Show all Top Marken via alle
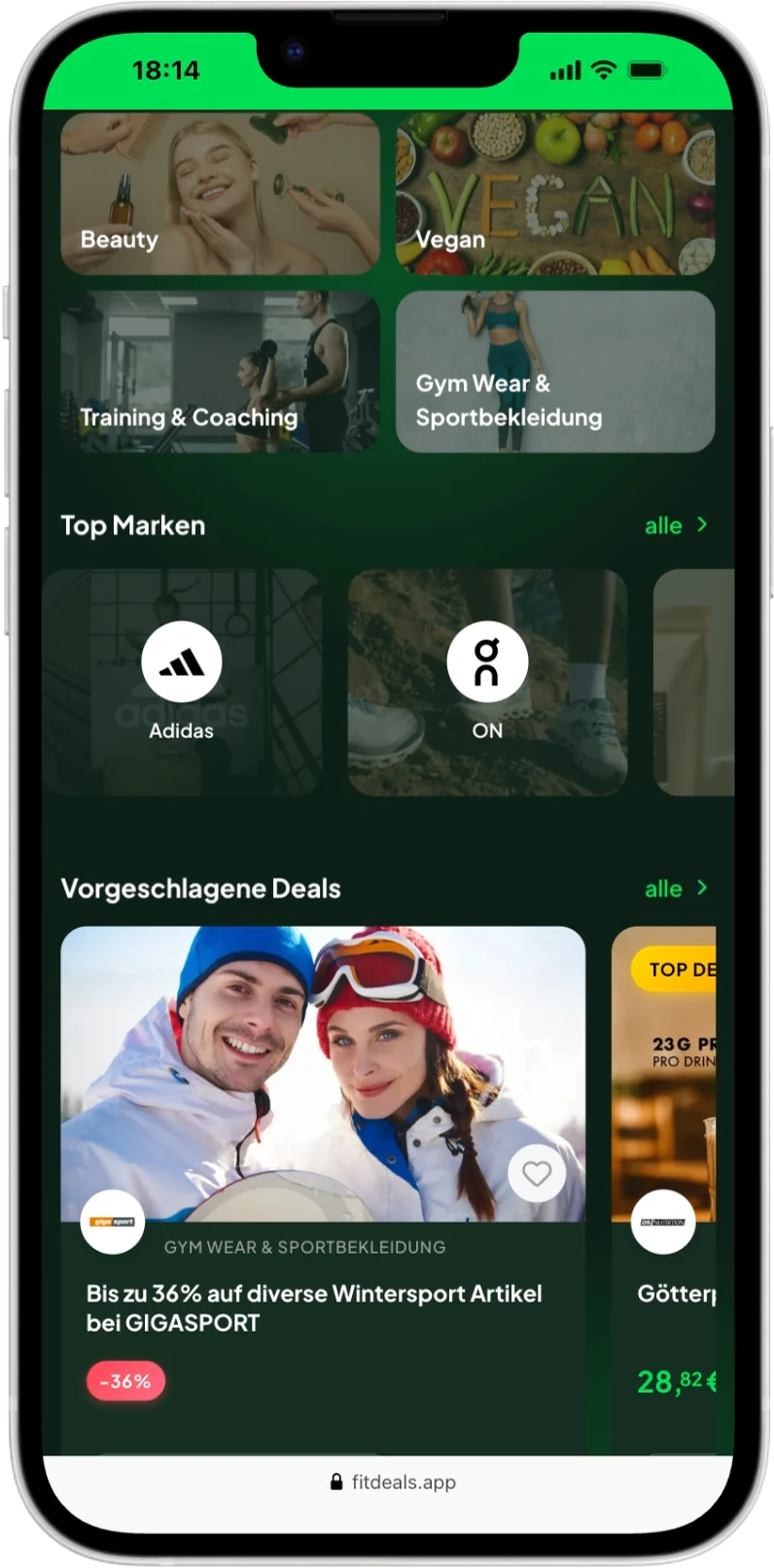 [676, 525]
